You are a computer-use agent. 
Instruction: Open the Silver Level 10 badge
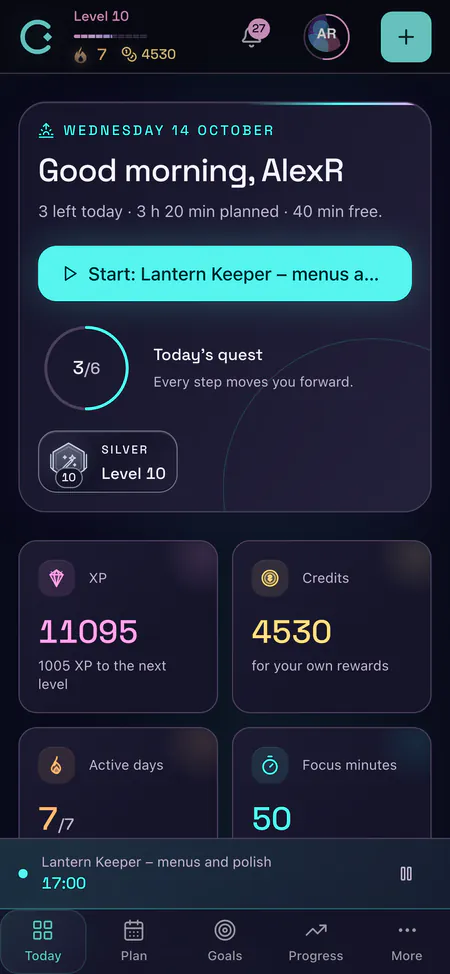(108, 462)
